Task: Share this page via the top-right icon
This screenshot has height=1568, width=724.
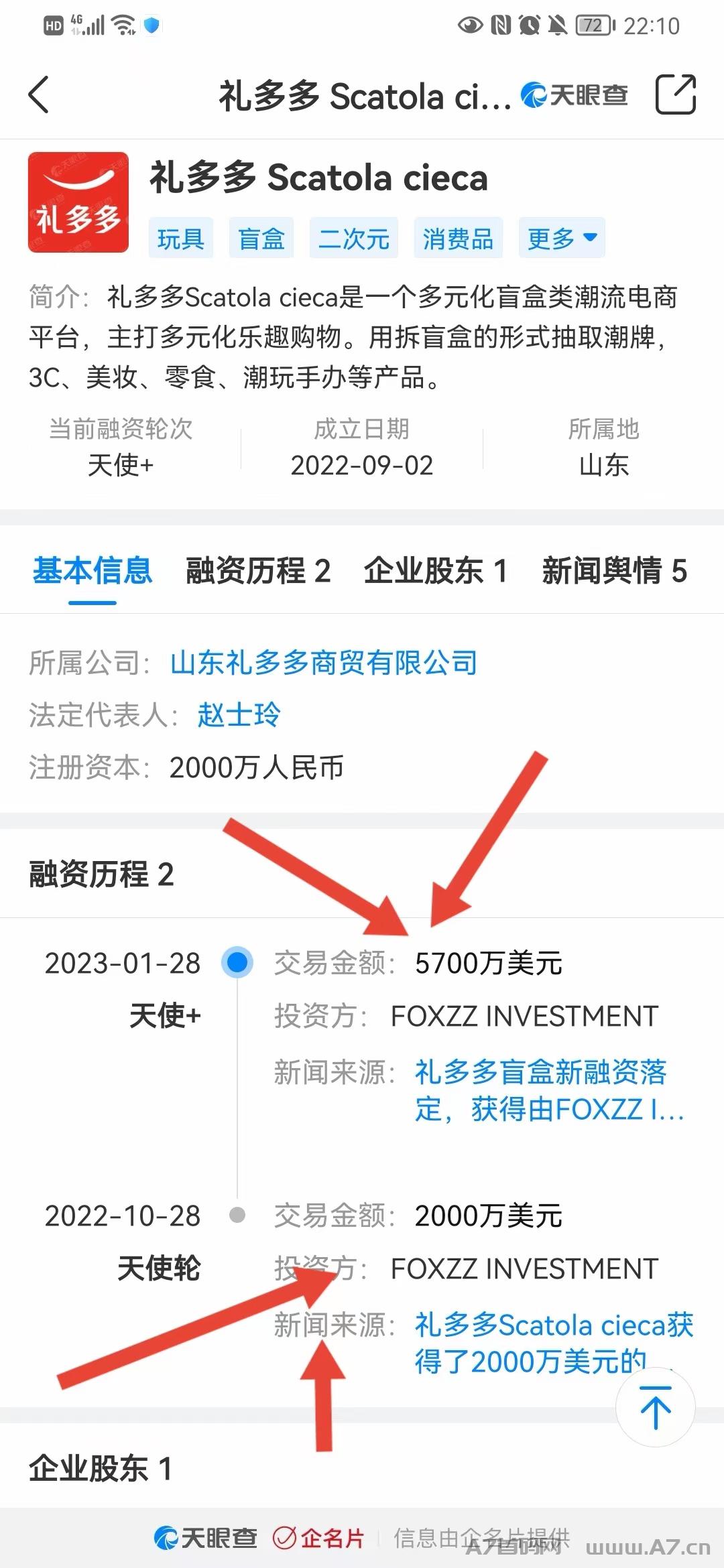Action: click(x=675, y=94)
